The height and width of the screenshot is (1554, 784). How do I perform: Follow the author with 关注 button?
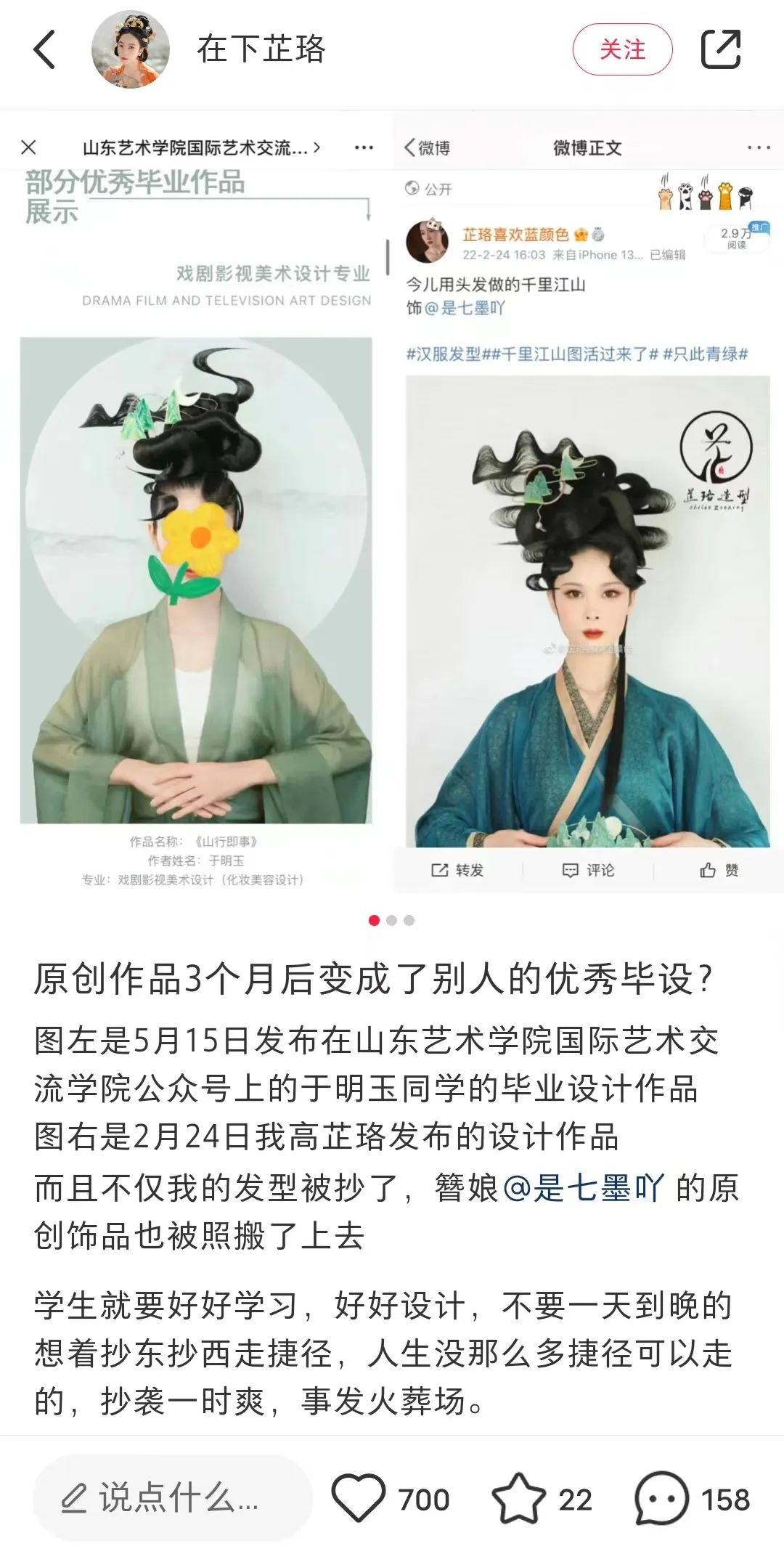pos(622,49)
